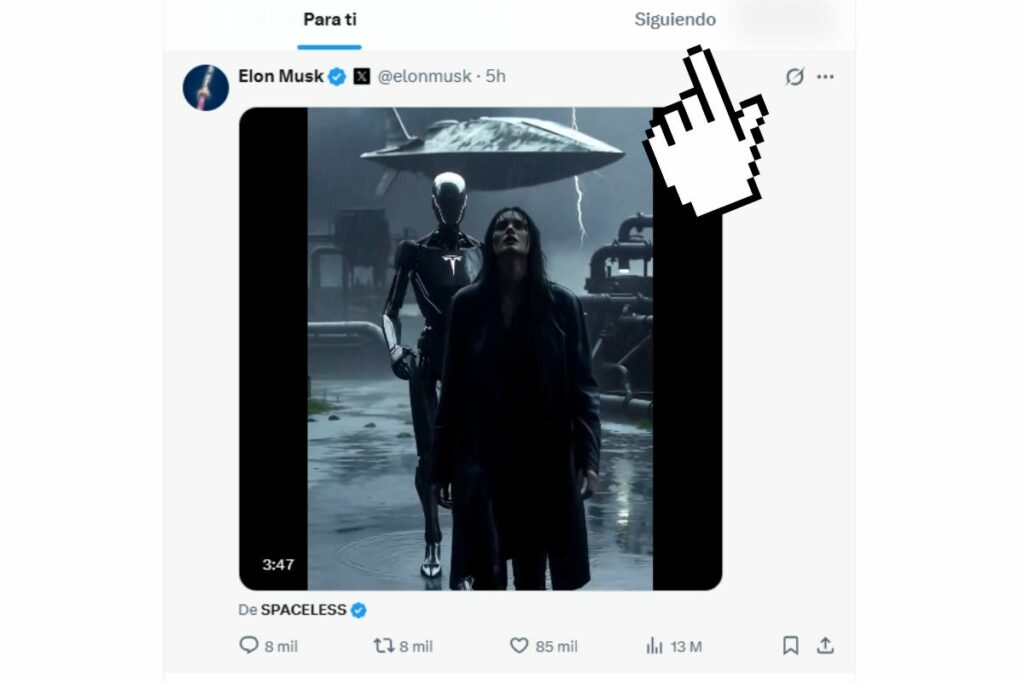Repost Elon Musk's video post

[383, 646]
